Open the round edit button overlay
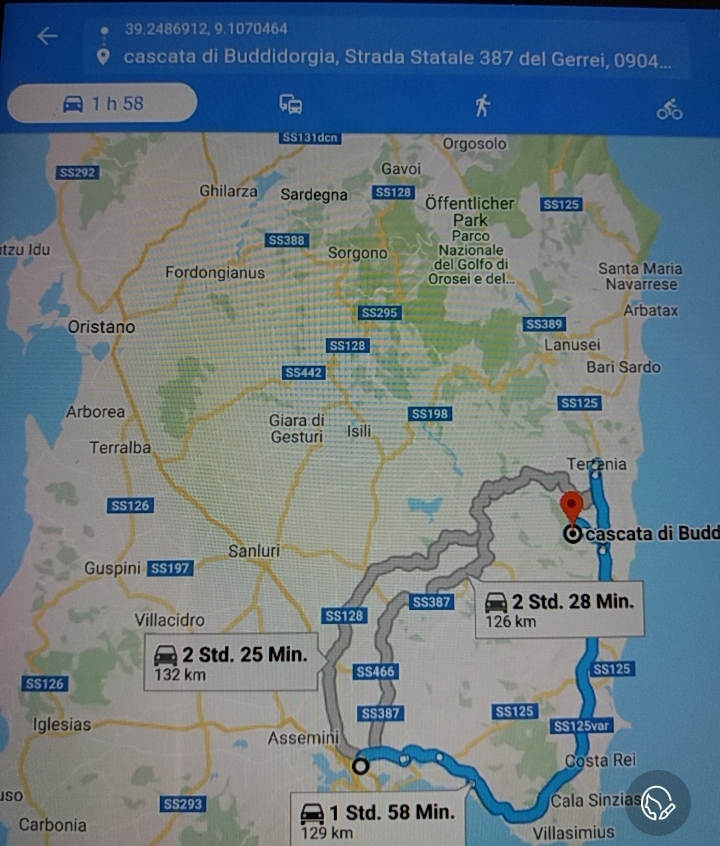Screen dimensions: 720x846 click(658, 802)
